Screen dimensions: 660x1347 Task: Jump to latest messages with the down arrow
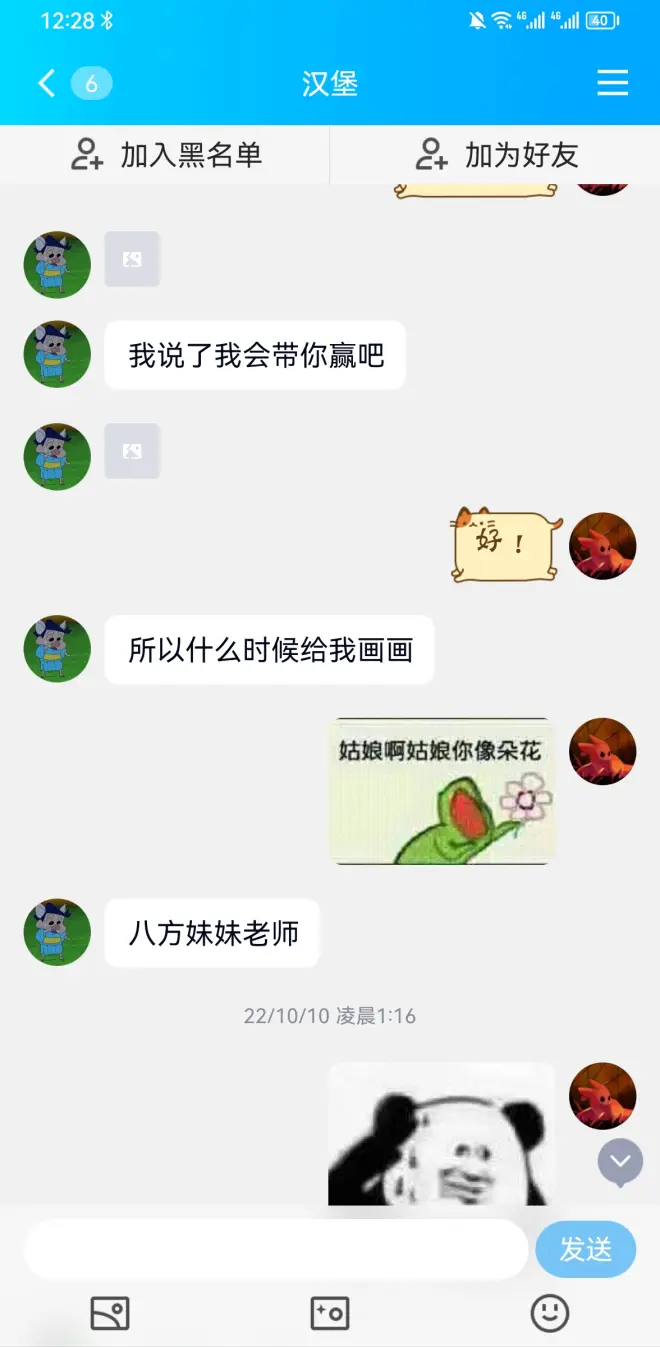(620, 1162)
